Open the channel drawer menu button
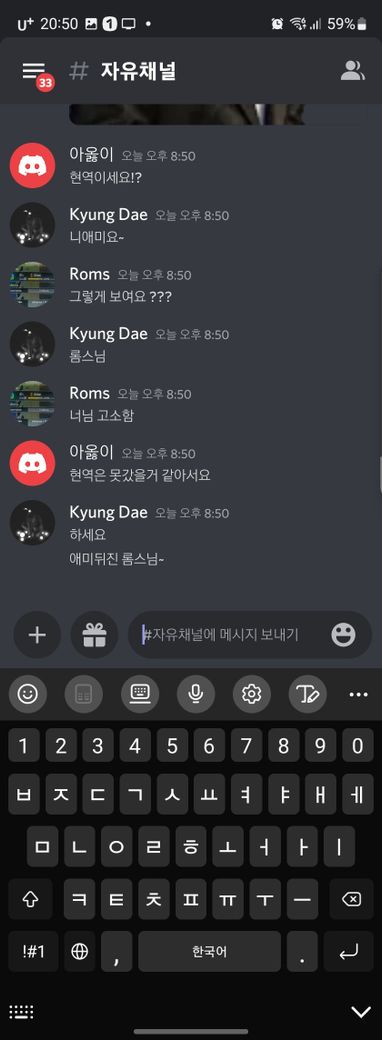Image resolution: width=382 pixels, height=1040 pixels. point(34,71)
